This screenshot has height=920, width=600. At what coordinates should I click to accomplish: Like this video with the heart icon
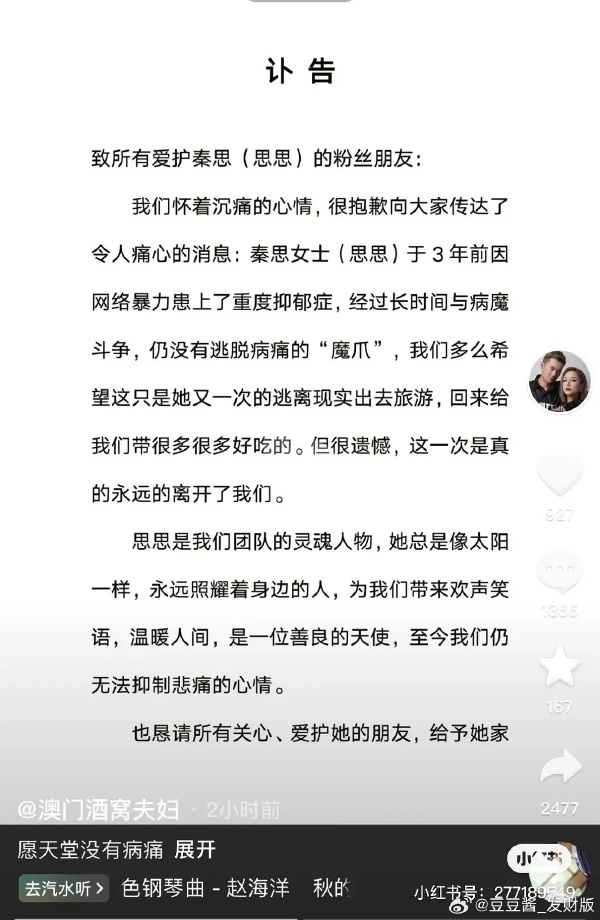click(x=559, y=475)
